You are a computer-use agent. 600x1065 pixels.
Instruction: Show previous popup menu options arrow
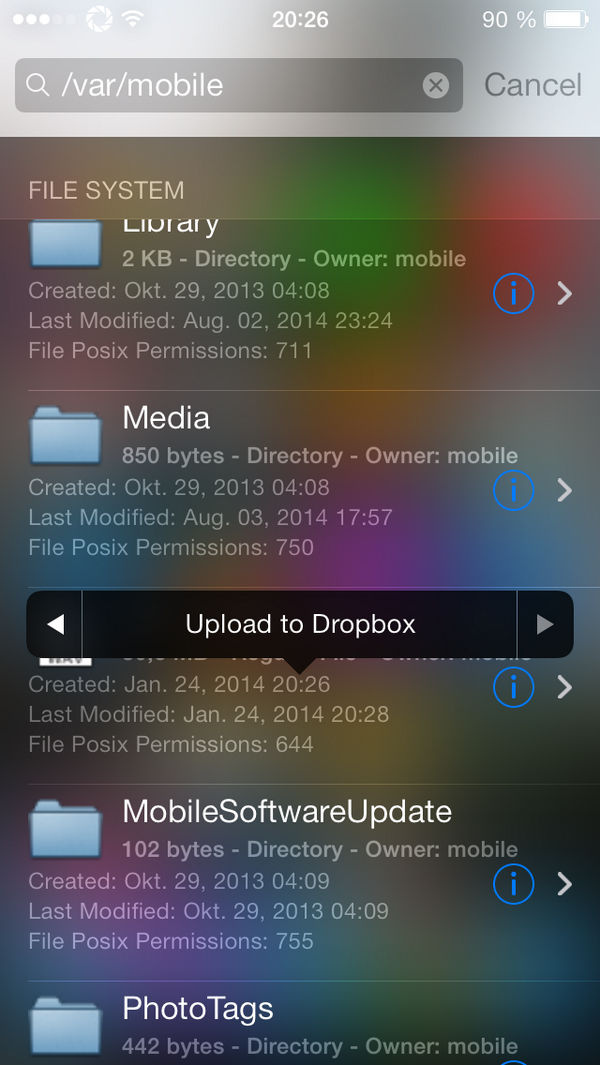(x=55, y=624)
